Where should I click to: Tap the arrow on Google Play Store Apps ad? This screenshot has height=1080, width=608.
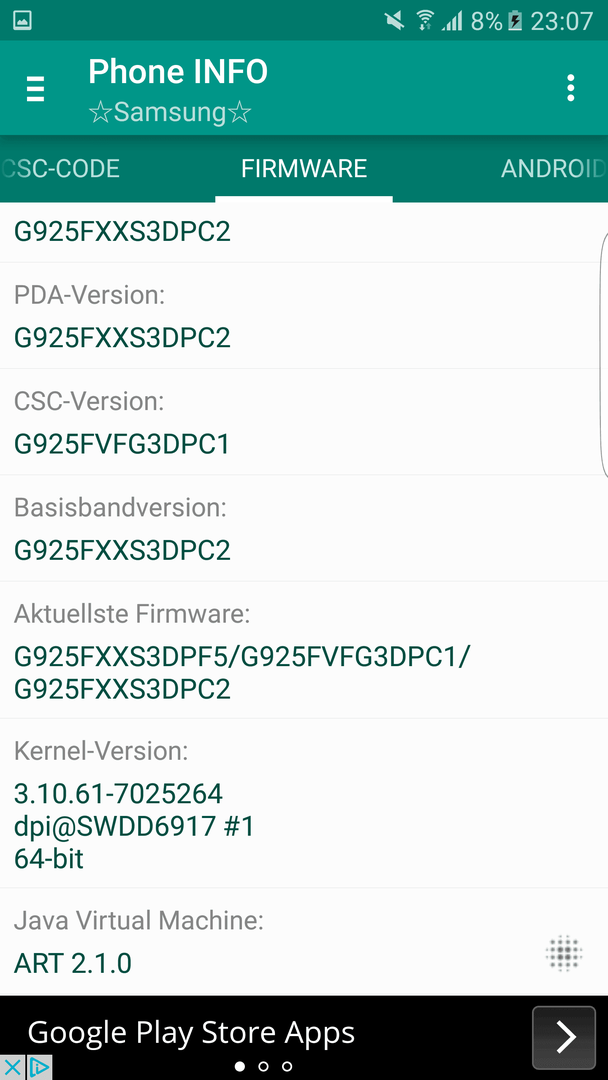pyautogui.click(x=564, y=1037)
